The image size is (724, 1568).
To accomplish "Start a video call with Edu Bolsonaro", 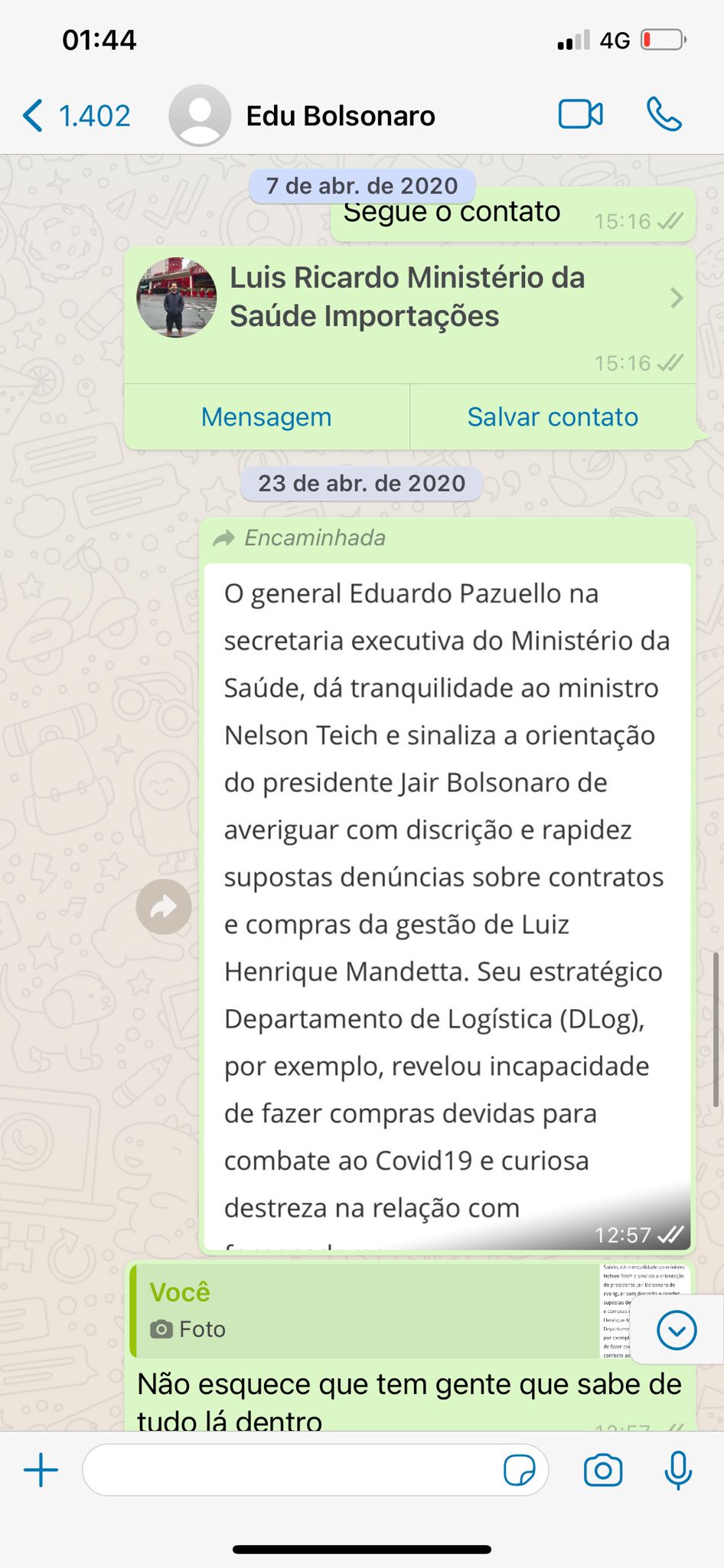I will pos(580,115).
